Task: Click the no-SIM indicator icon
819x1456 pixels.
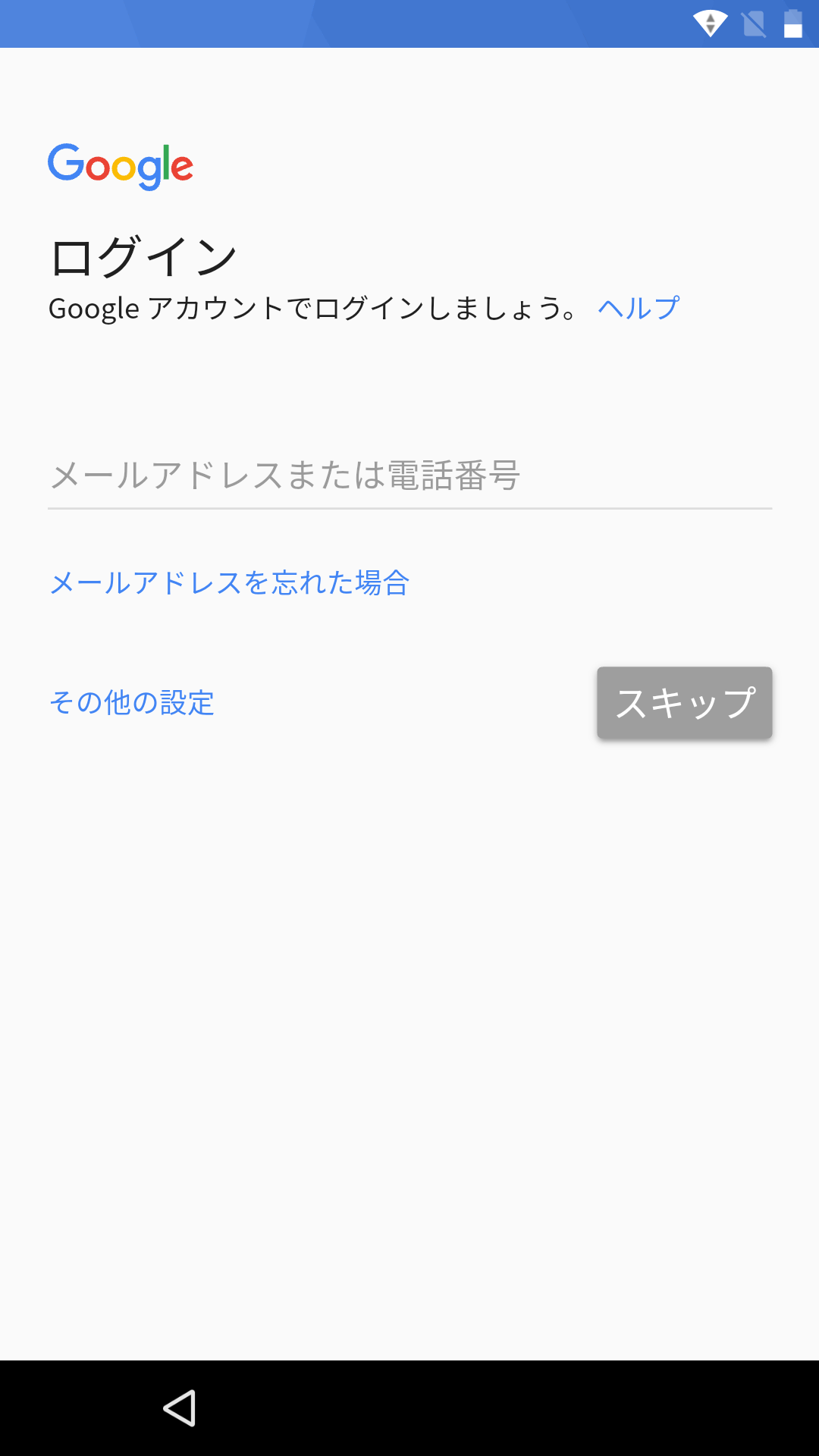Action: pyautogui.click(x=752, y=24)
